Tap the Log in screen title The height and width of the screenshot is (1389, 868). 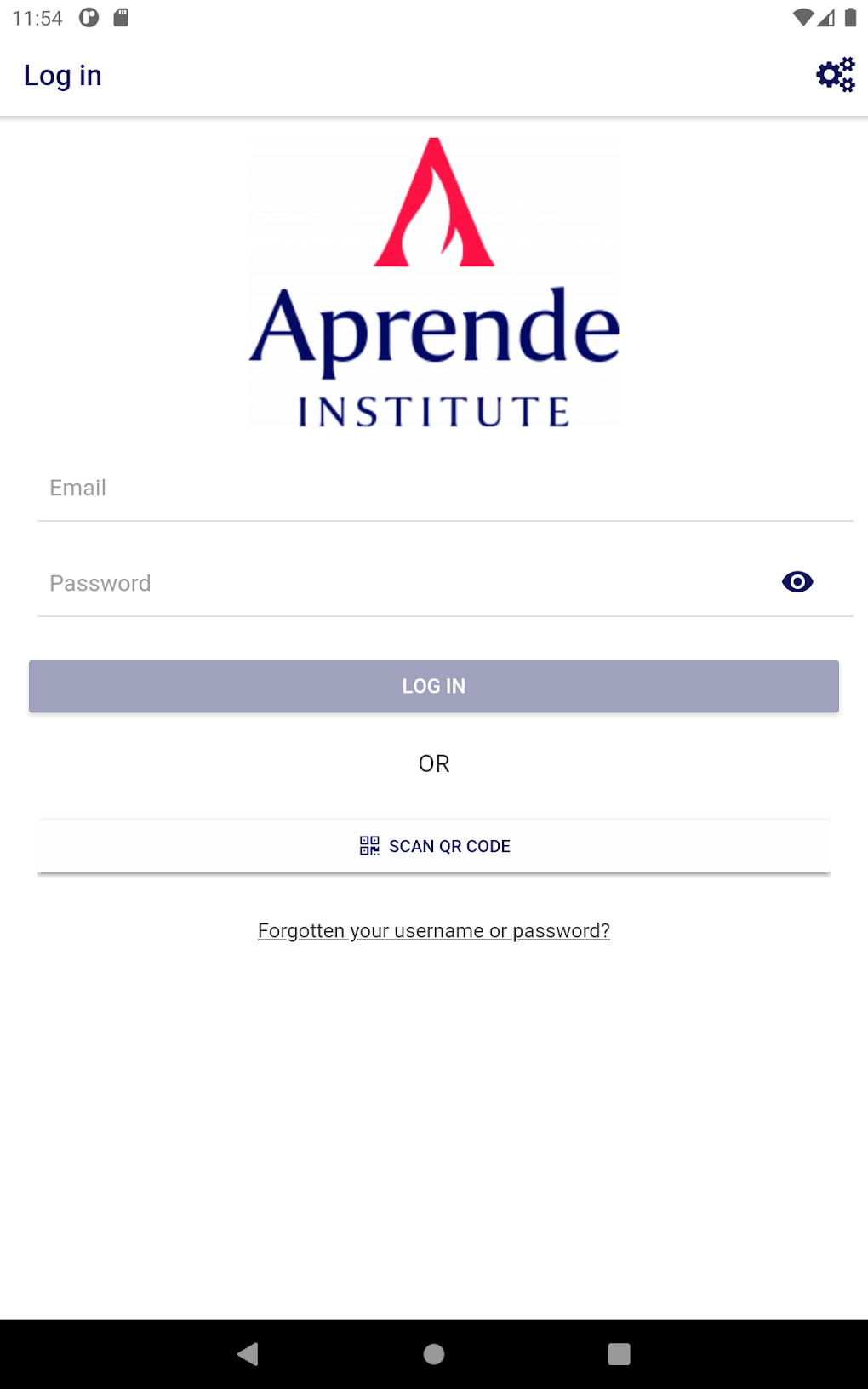(63, 75)
